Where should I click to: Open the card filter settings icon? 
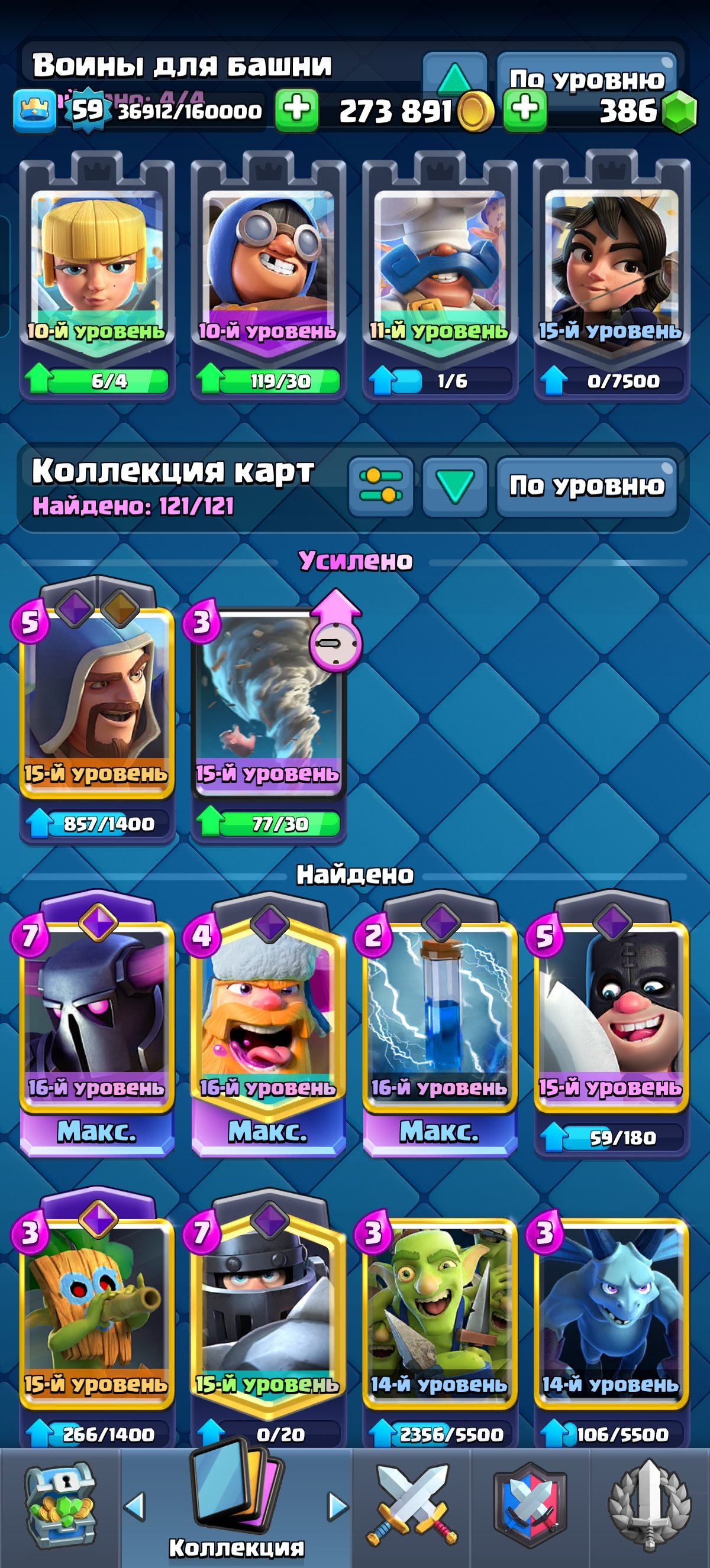380,487
